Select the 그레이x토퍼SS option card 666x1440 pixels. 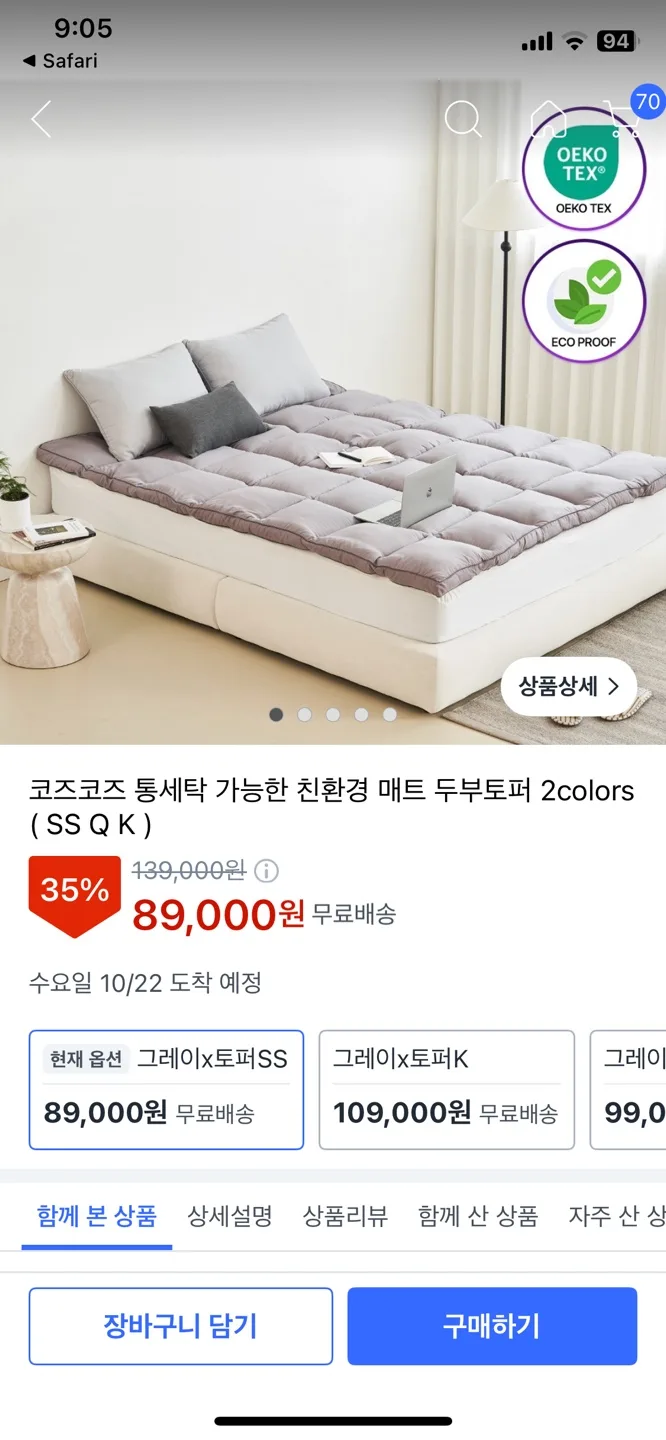tap(166, 1089)
